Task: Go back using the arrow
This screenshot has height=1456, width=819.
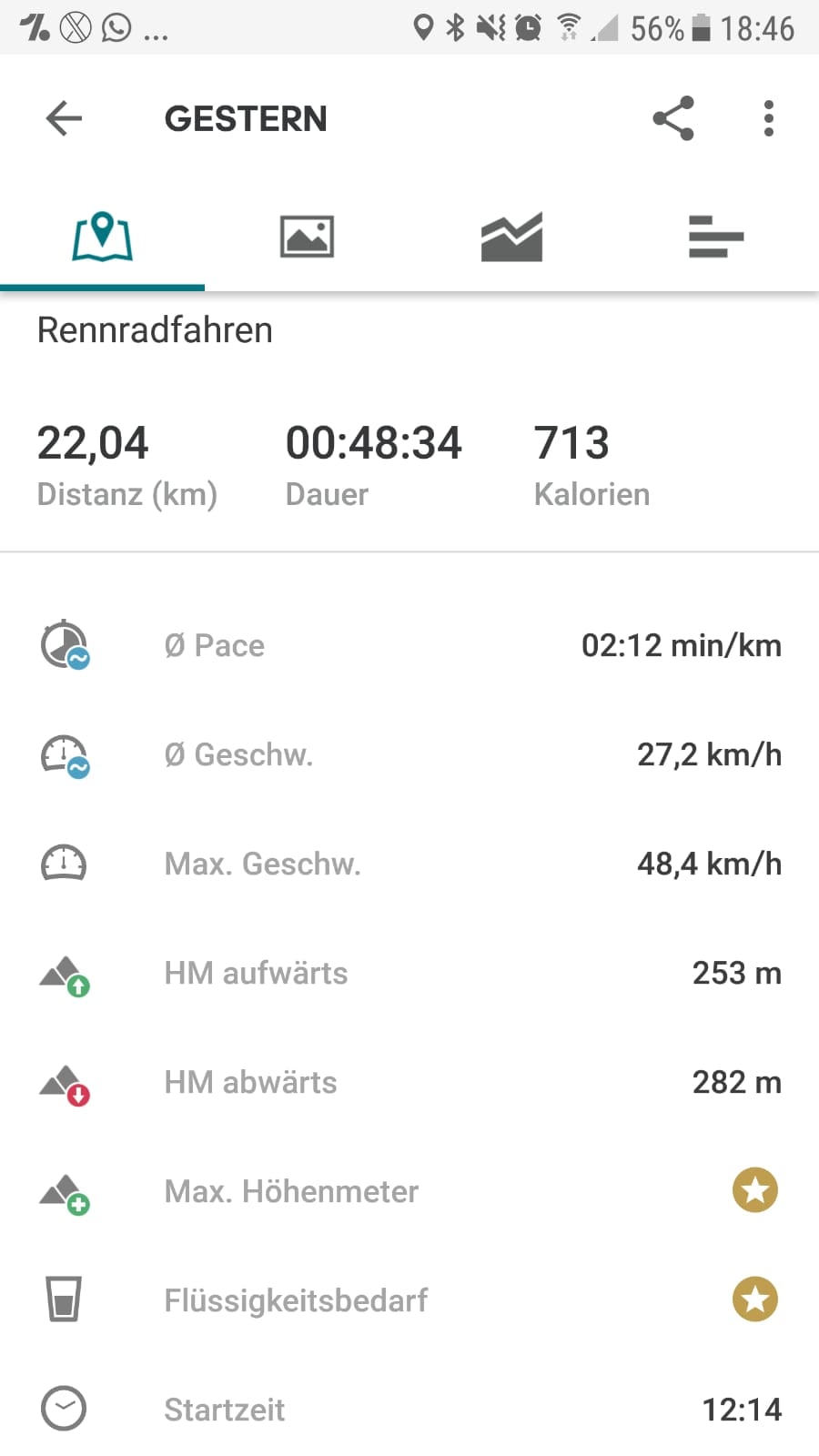Action: click(x=64, y=118)
